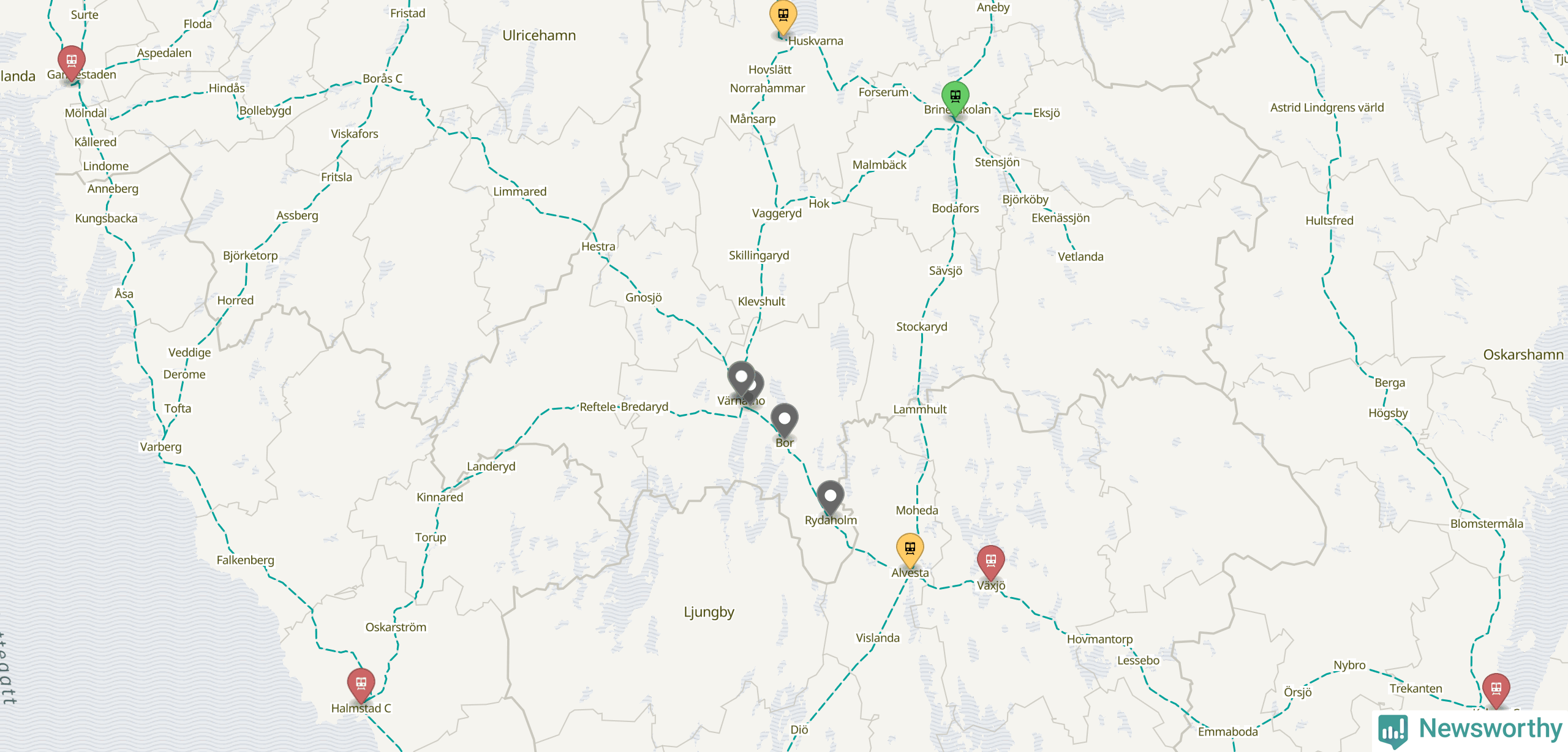
Task: Open the red train marker beside Trekanten
Action: (x=1496, y=690)
